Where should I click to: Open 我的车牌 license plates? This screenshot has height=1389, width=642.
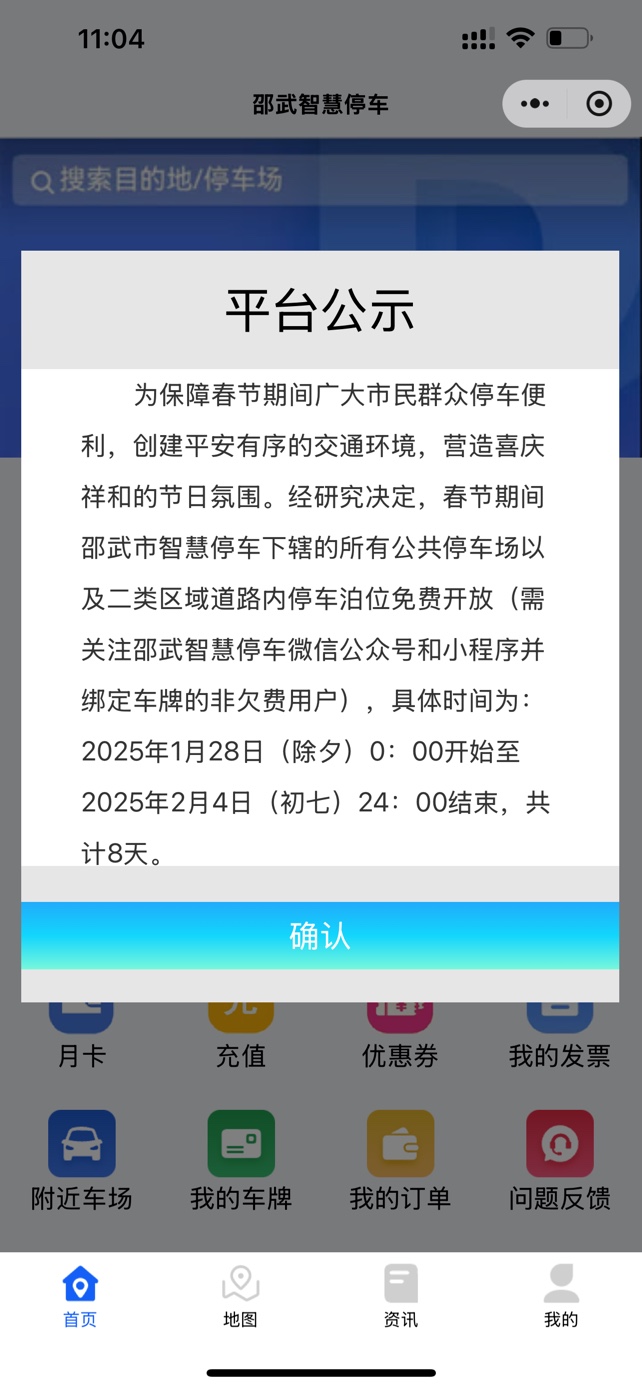[241, 1160]
